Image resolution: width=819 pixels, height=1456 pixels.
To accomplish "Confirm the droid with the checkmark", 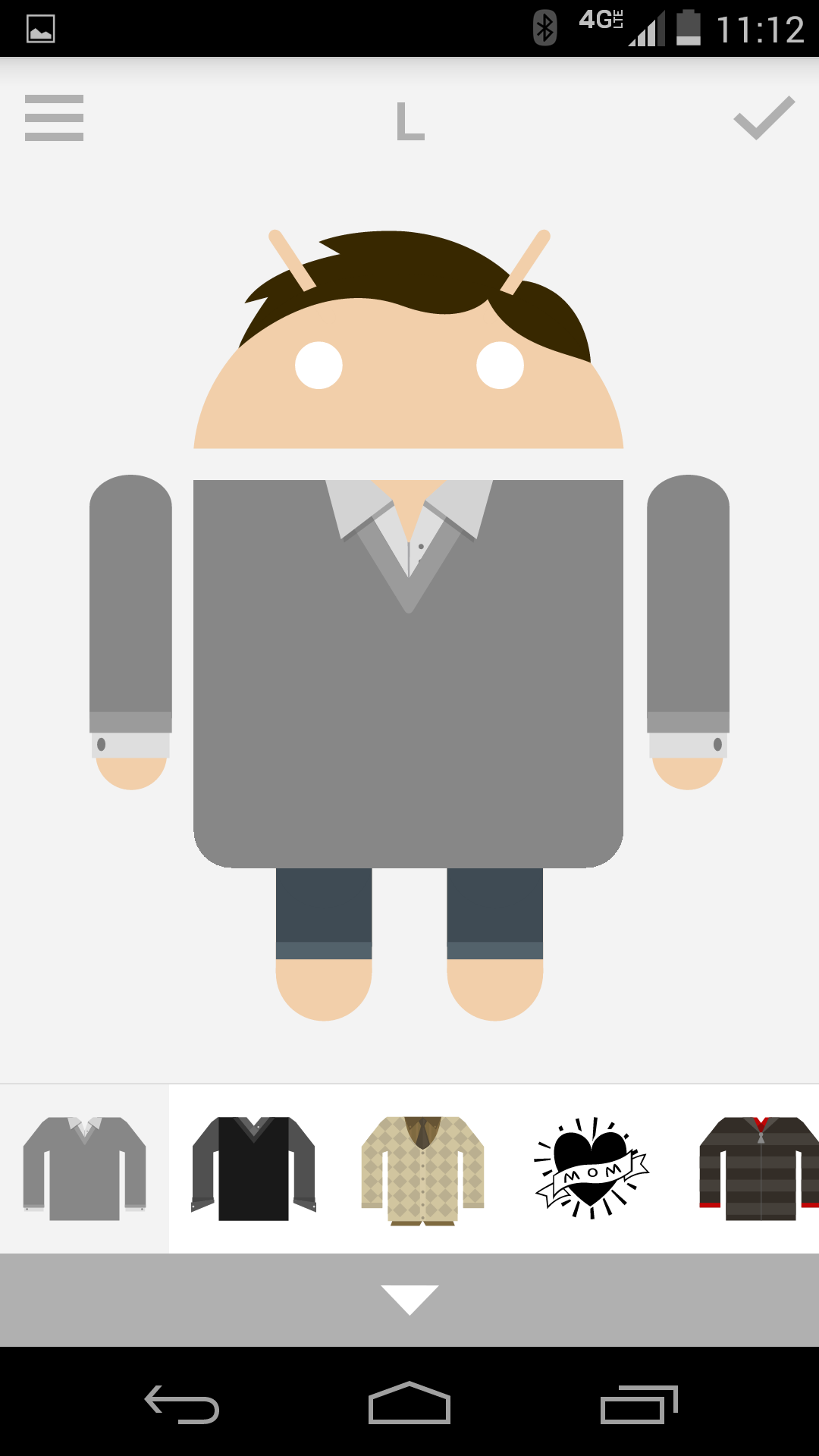I will pyautogui.click(x=765, y=119).
